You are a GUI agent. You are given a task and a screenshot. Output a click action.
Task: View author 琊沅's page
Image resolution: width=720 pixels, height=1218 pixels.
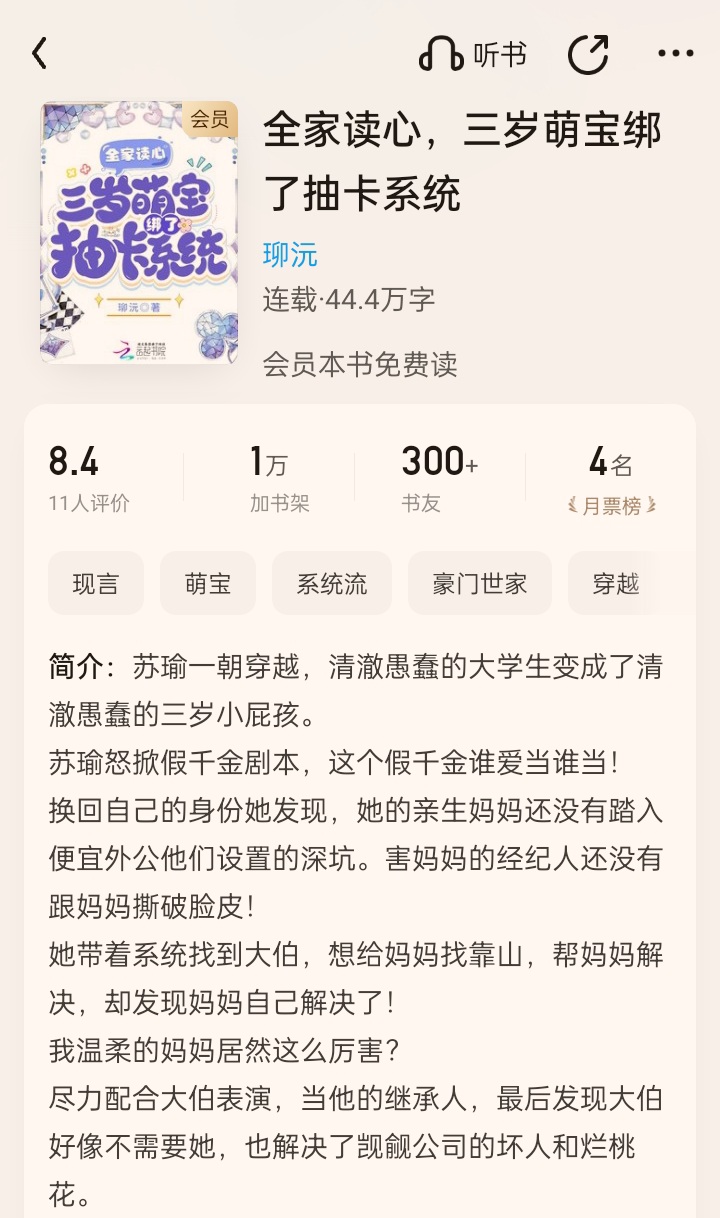(x=290, y=254)
